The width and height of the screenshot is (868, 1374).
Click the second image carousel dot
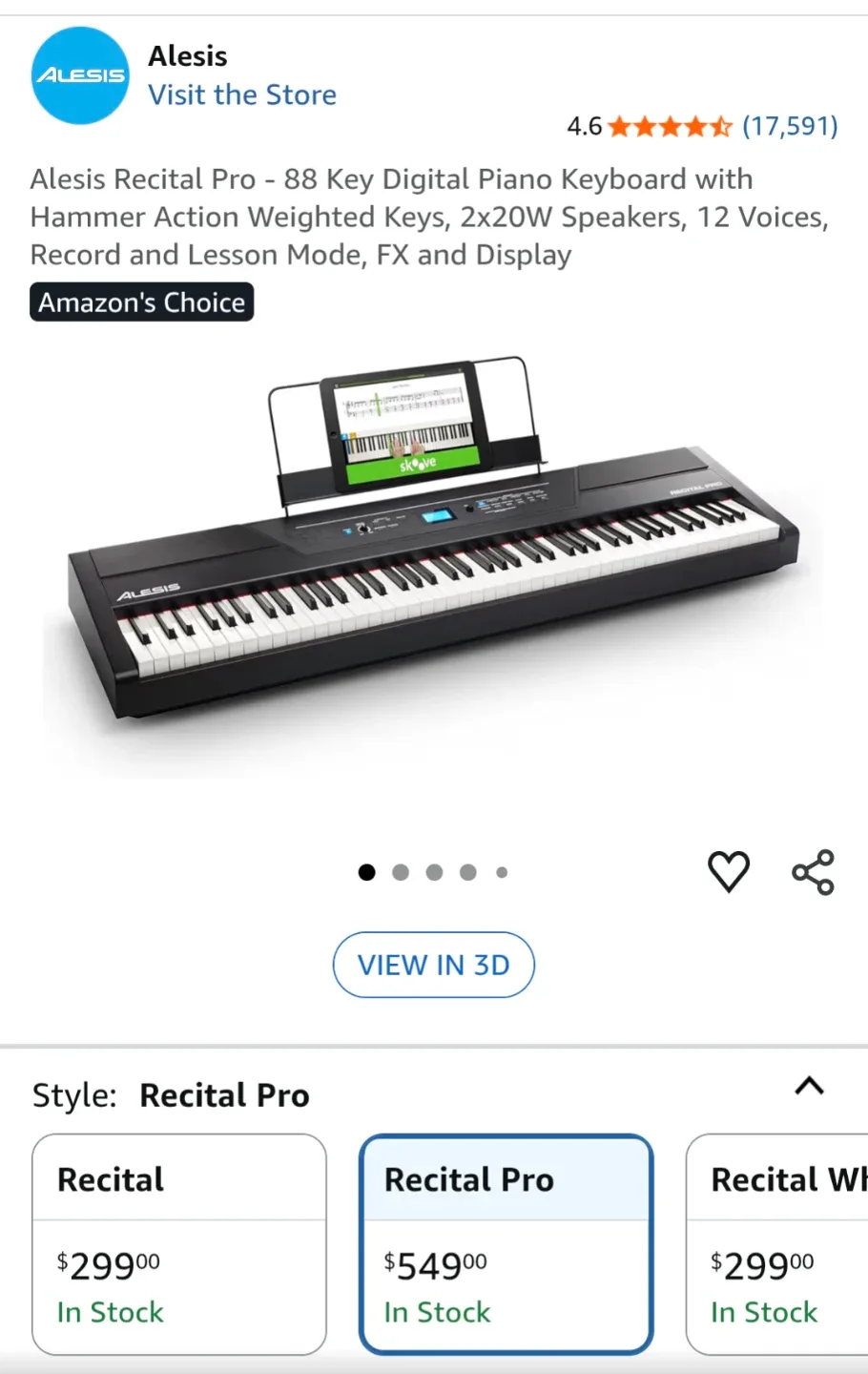(401, 871)
